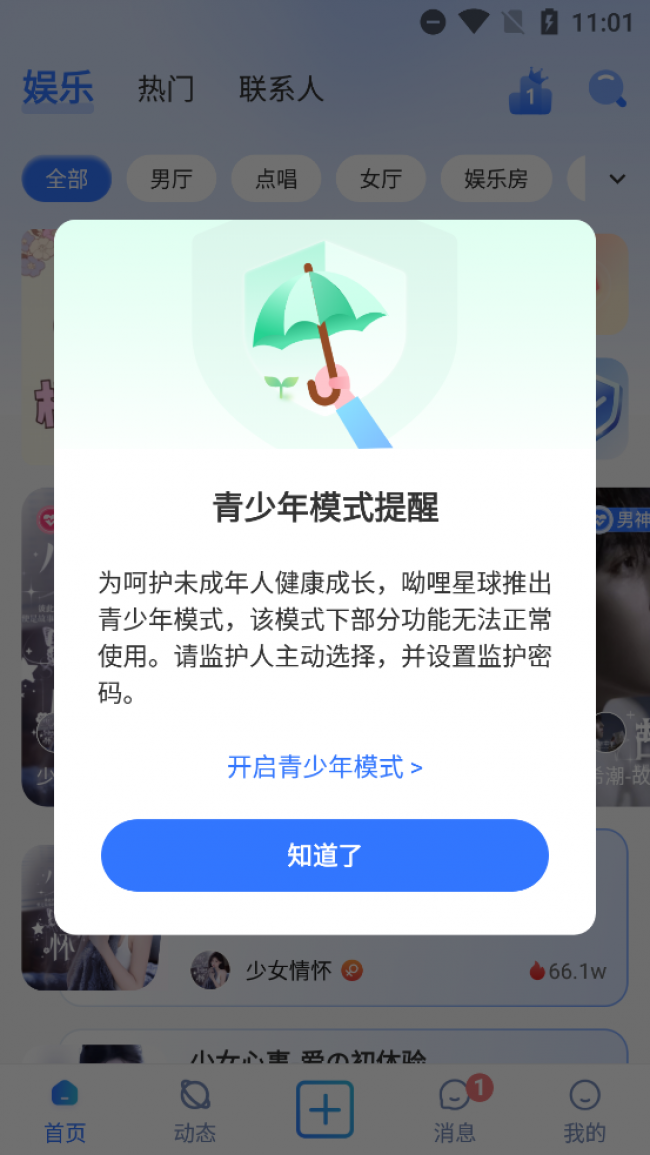This screenshot has height=1155, width=650.
Task: Open the 开启青少年模式 link
Action: (x=324, y=767)
